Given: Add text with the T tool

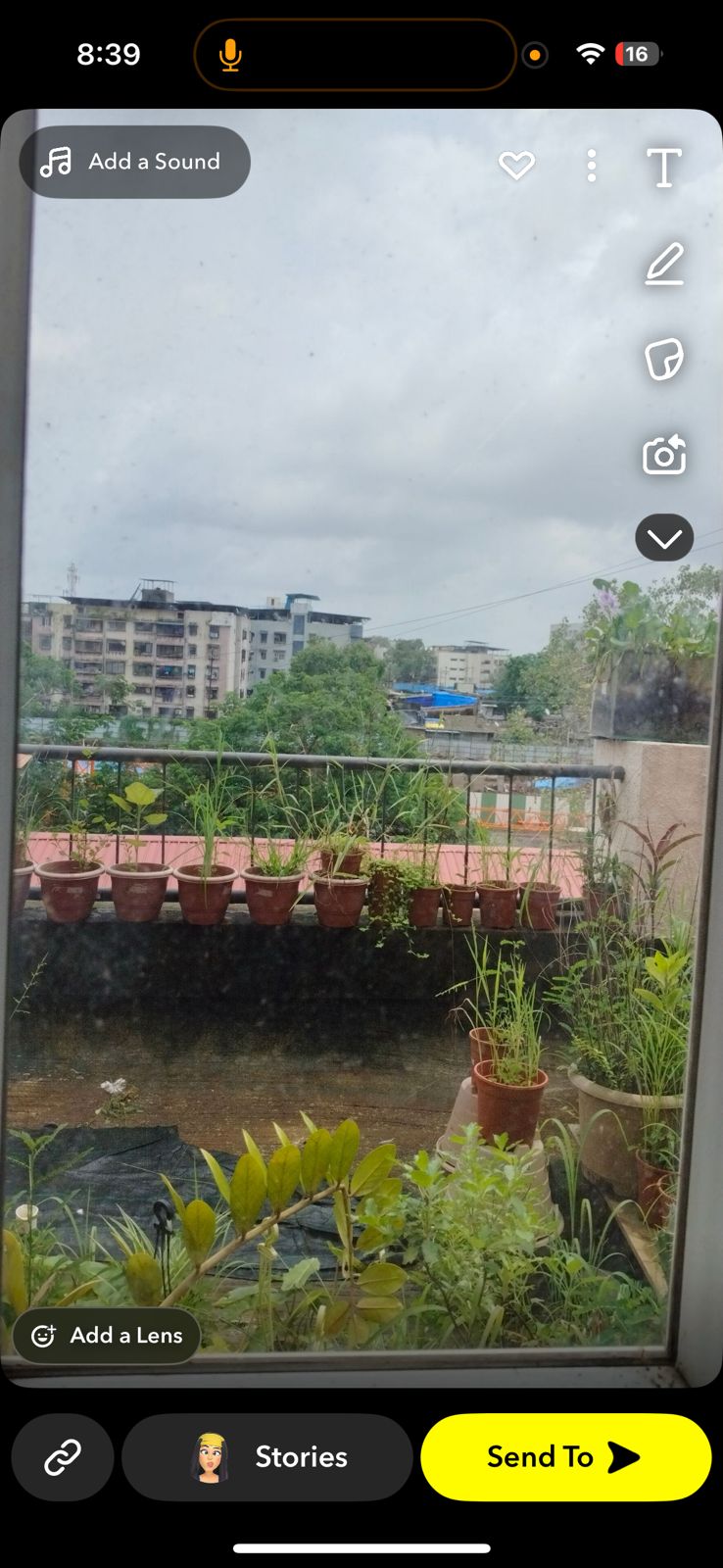Looking at the screenshot, I should (663, 168).
